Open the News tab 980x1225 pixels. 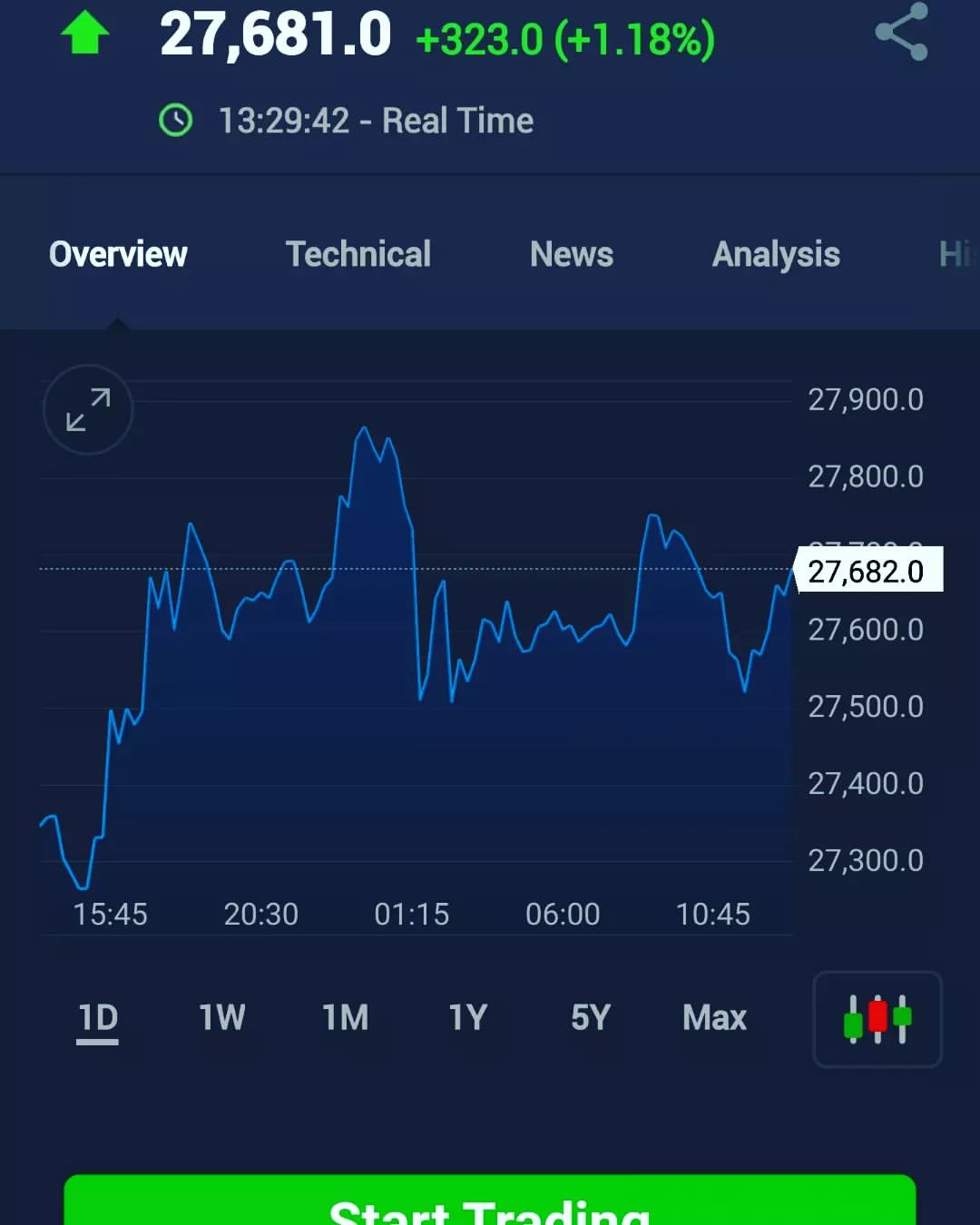572,254
